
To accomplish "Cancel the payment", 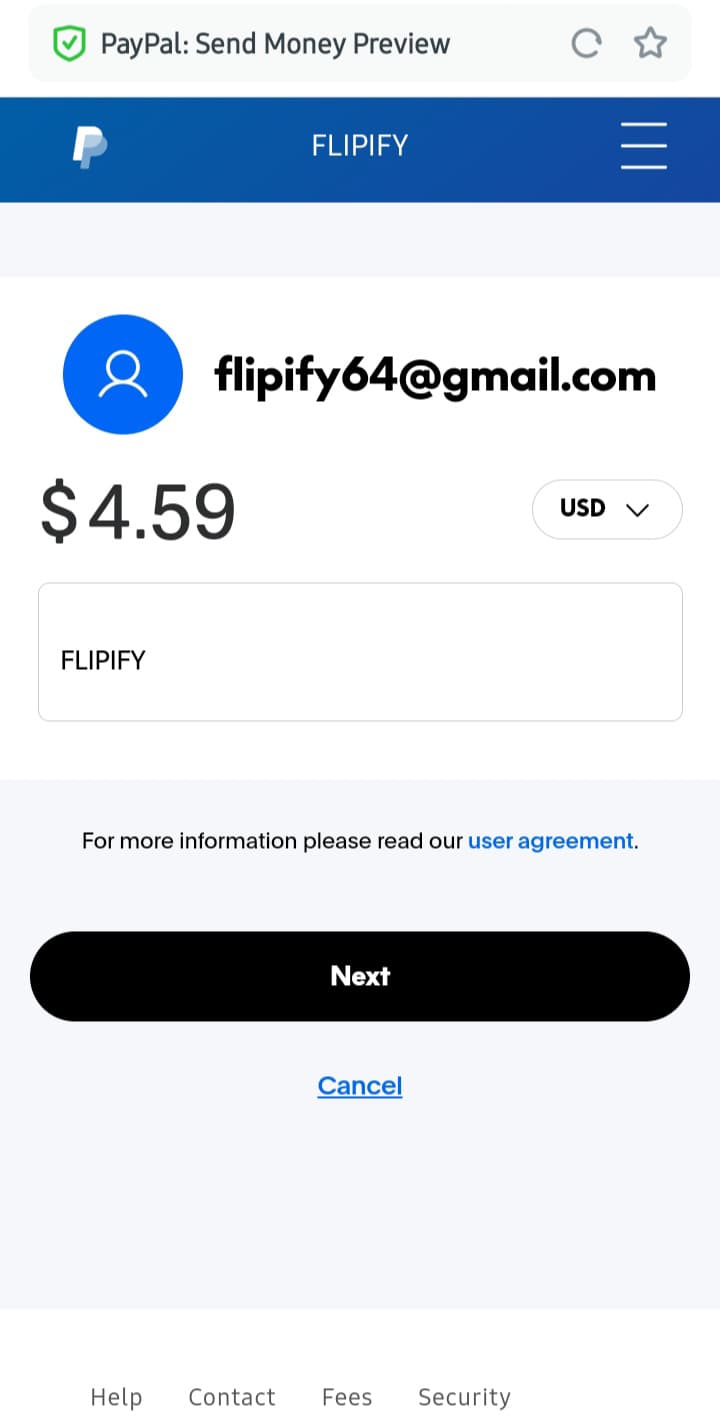I will [360, 1086].
